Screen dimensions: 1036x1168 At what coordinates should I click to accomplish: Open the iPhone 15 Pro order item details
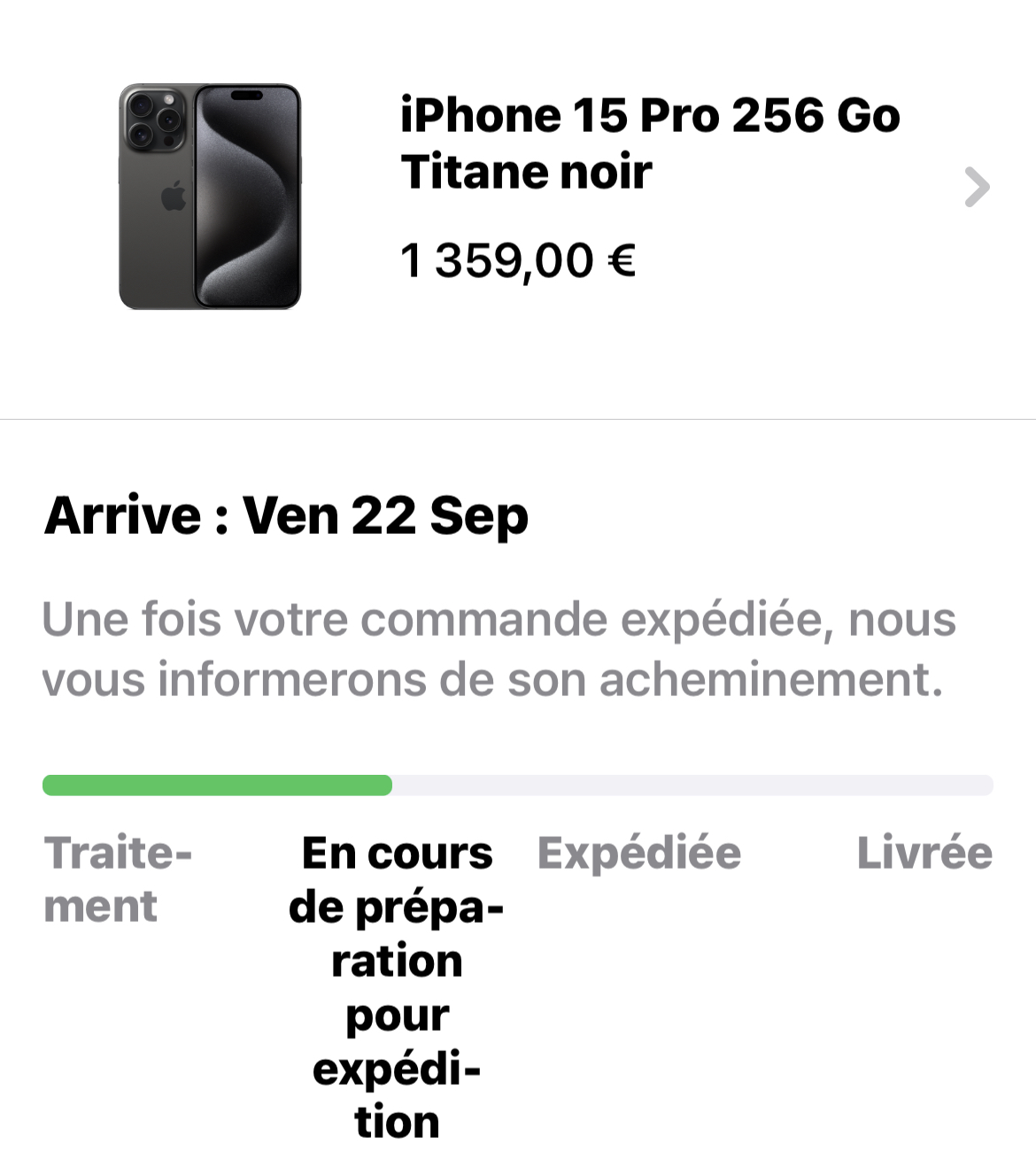976,188
